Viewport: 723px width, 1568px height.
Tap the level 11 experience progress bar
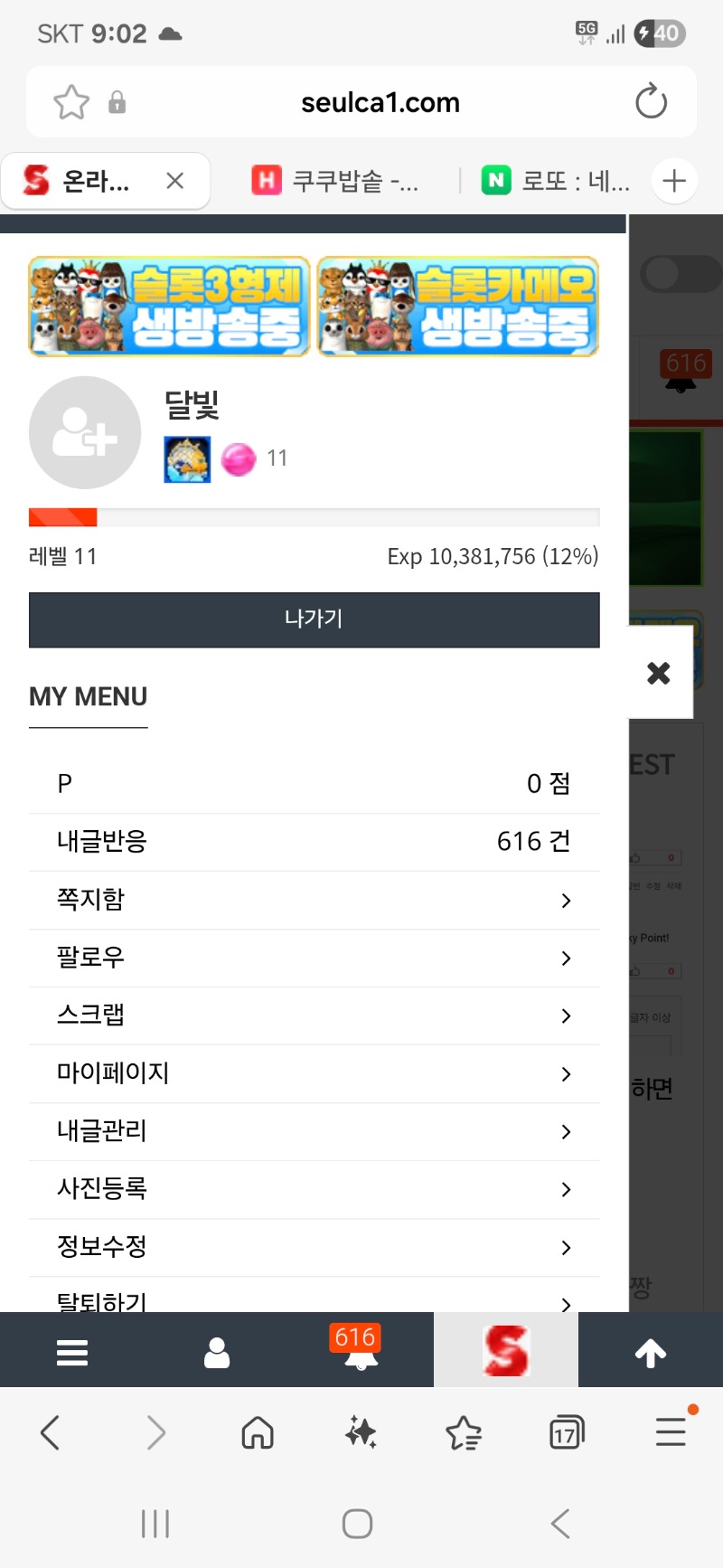point(314,516)
